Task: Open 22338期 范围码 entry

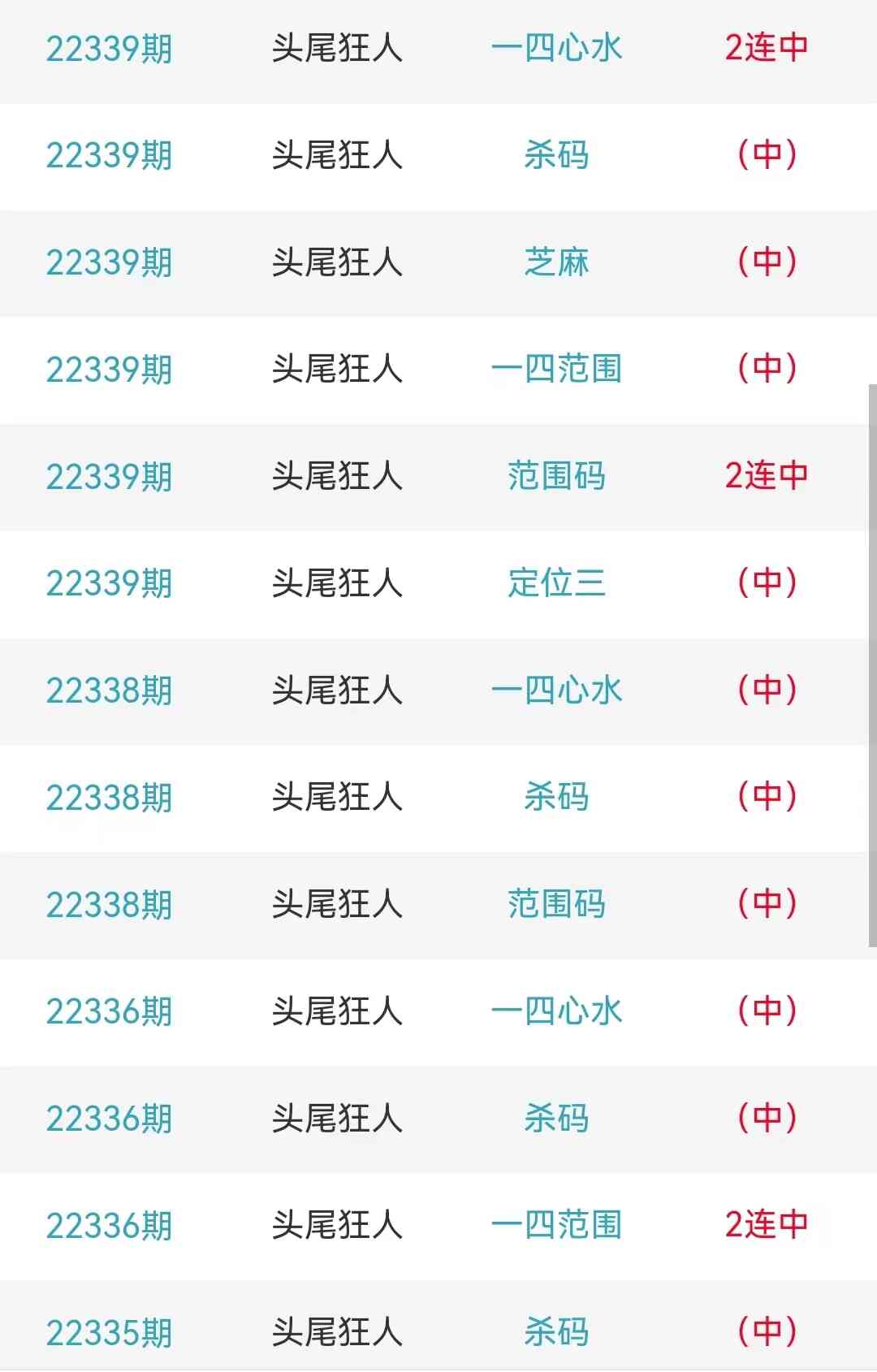Action: click(x=556, y=904)
